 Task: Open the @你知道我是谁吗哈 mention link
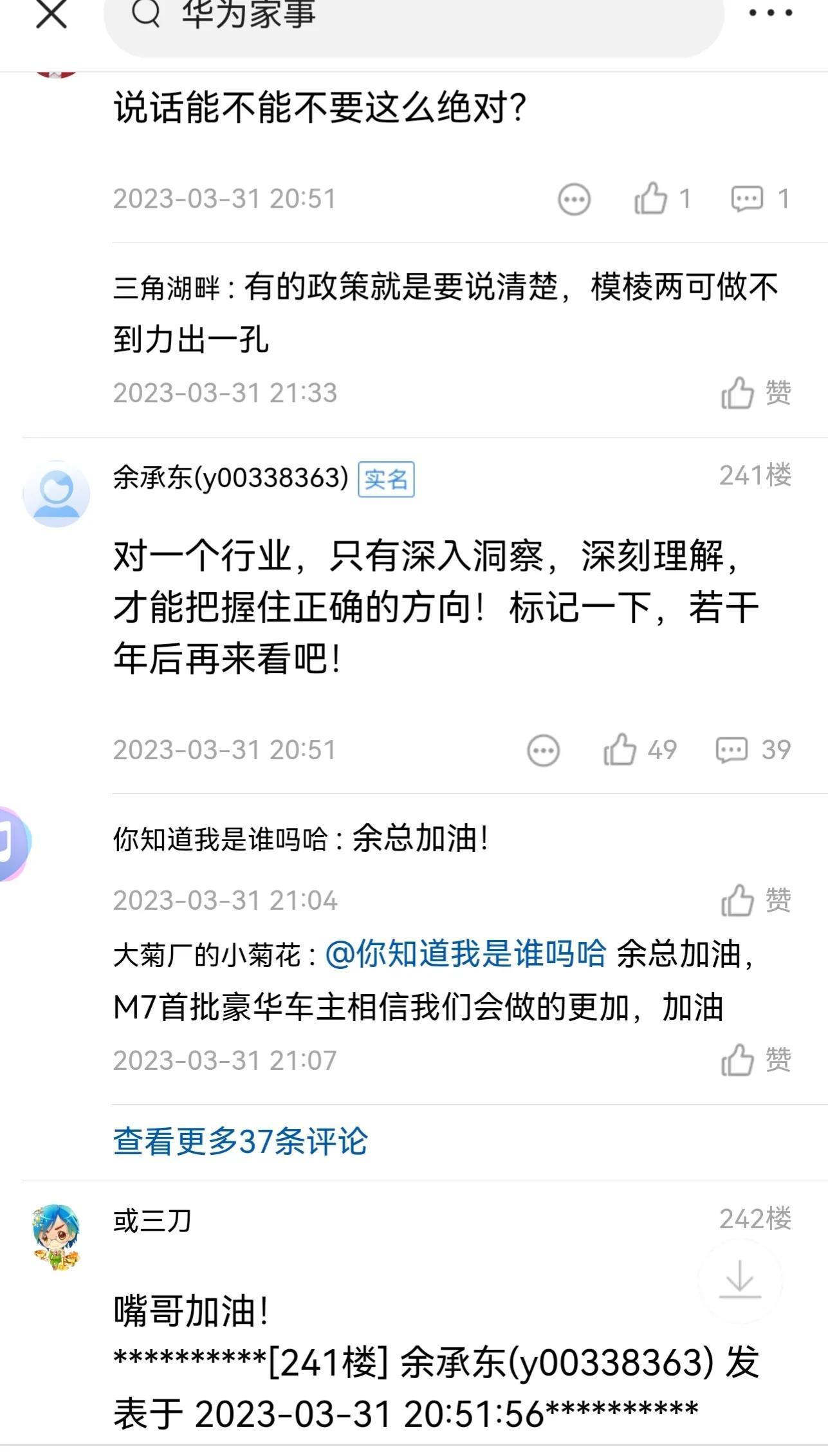pyautogui.click(x=466, y=954)
